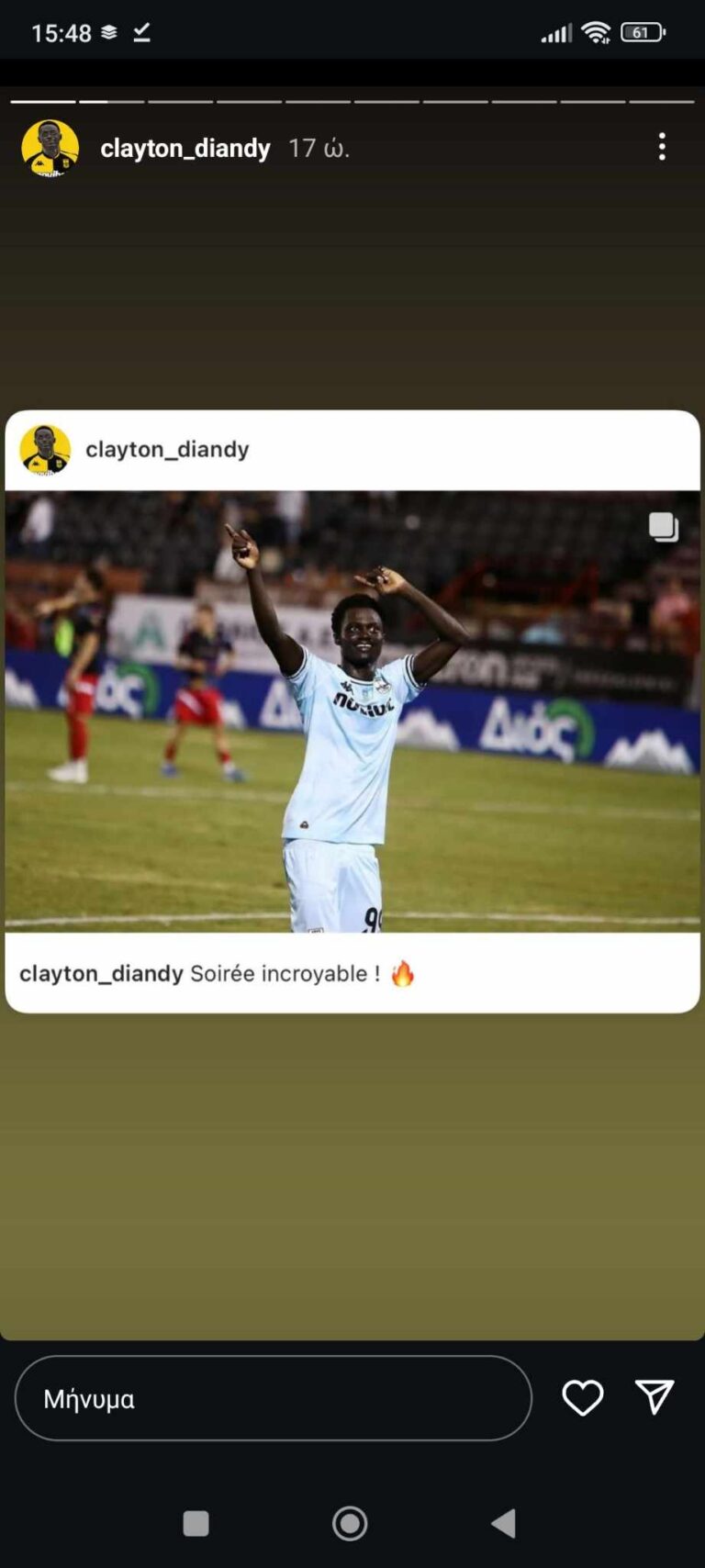Open the shared post by clayton_diandy
Screen dimensions: 705x1568
(x=352, y=711)
